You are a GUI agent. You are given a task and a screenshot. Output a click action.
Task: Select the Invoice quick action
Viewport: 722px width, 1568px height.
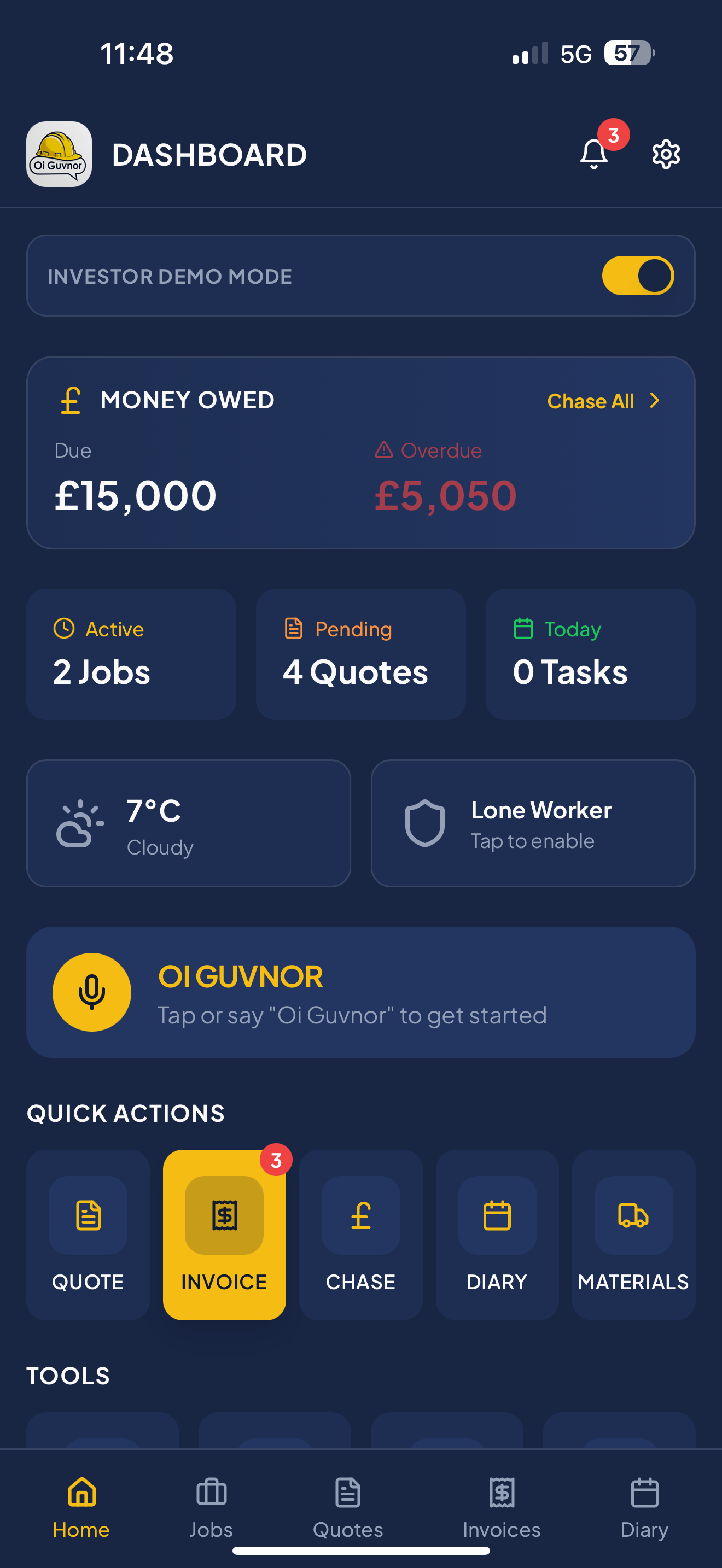point(224,1234)
